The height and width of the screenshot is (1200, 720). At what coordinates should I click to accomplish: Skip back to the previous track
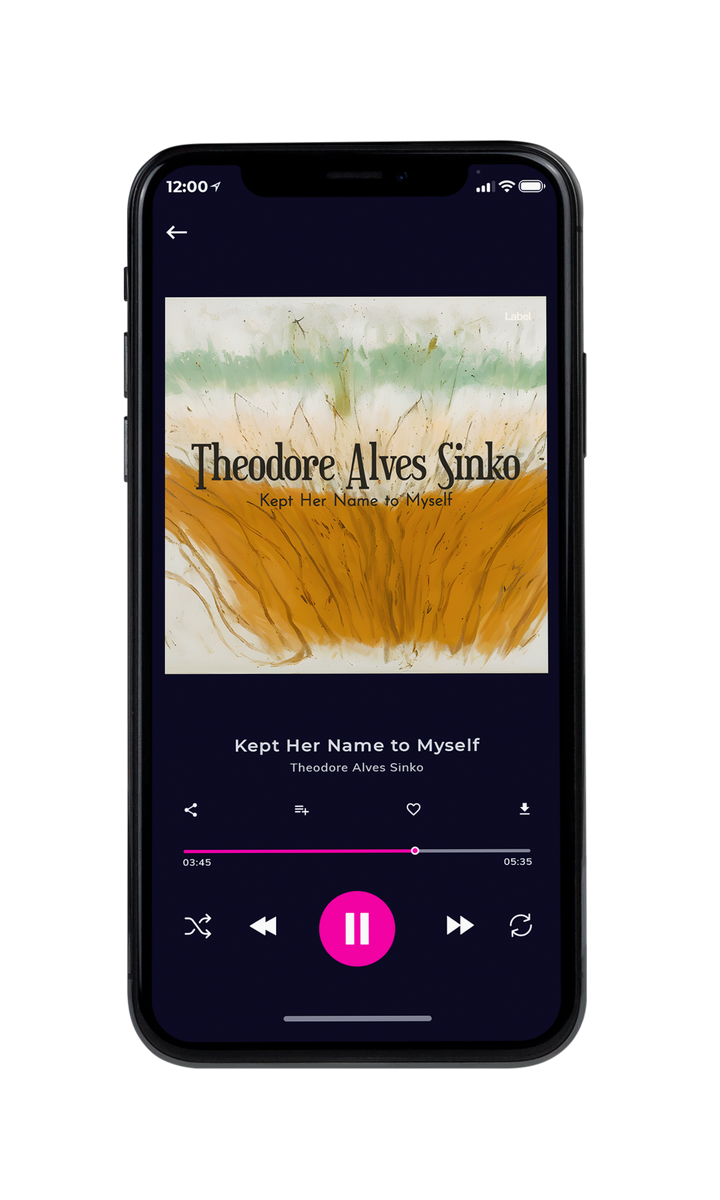(263, 926)
